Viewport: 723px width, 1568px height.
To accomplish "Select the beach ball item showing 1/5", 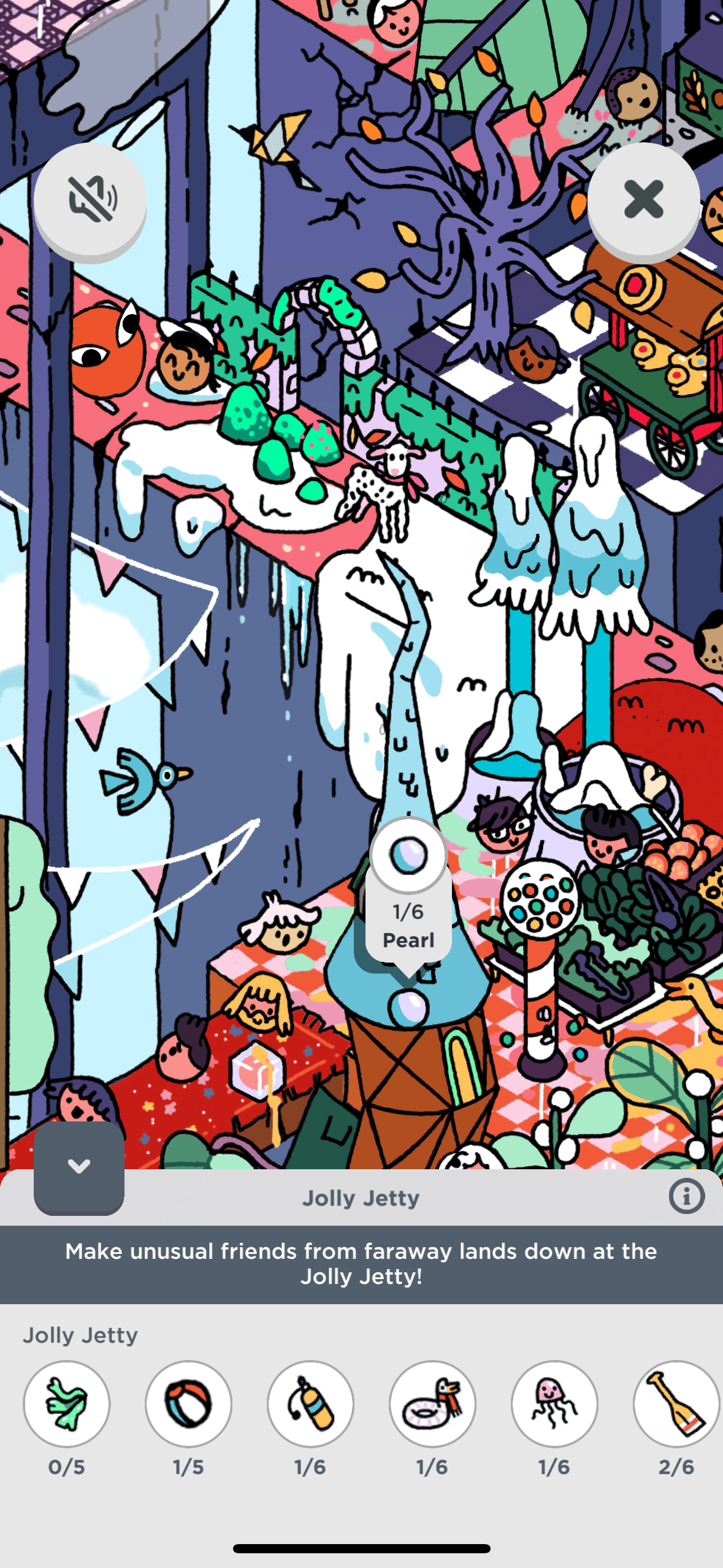I will [x=188, y=1404].
